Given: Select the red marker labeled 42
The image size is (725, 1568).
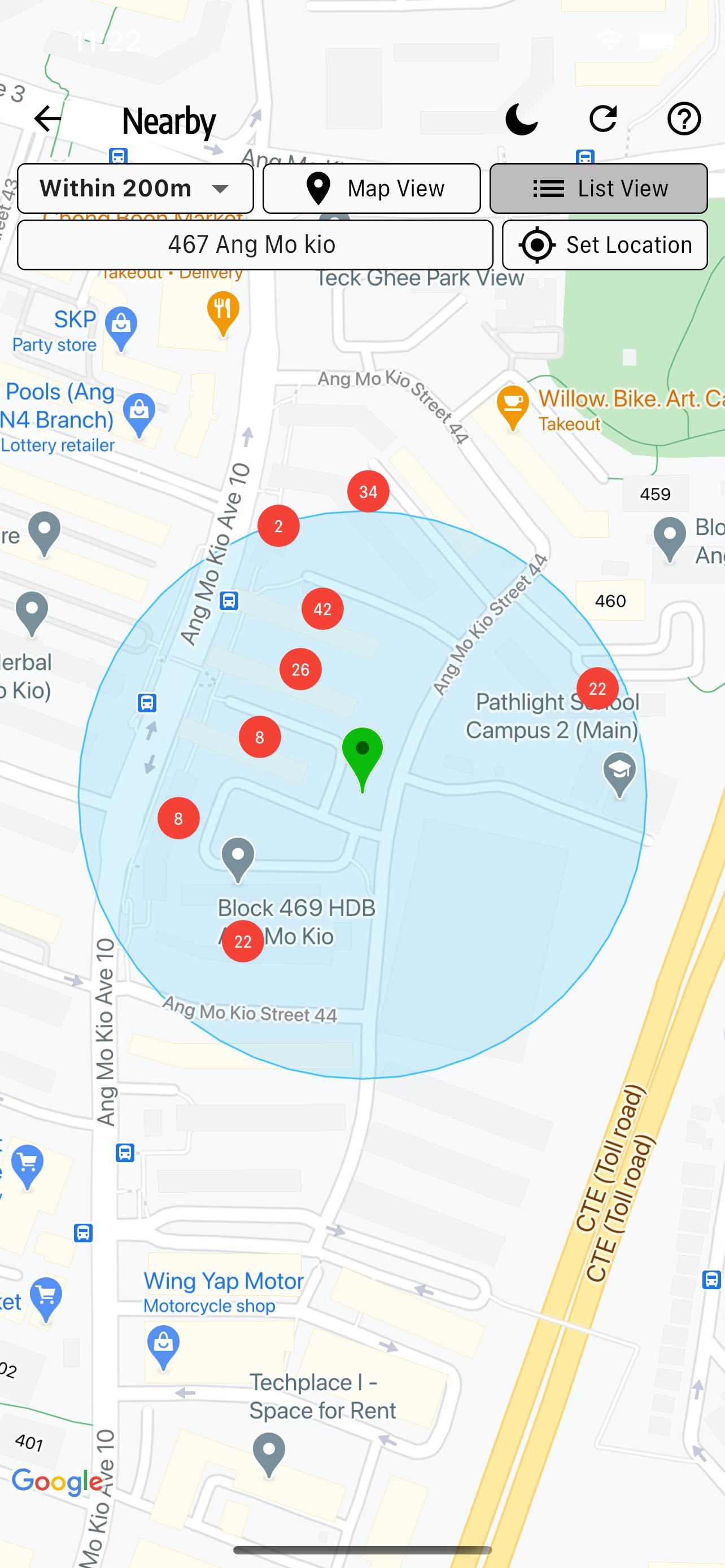Looking at the screenshot, I should click(x=322, y=608).
